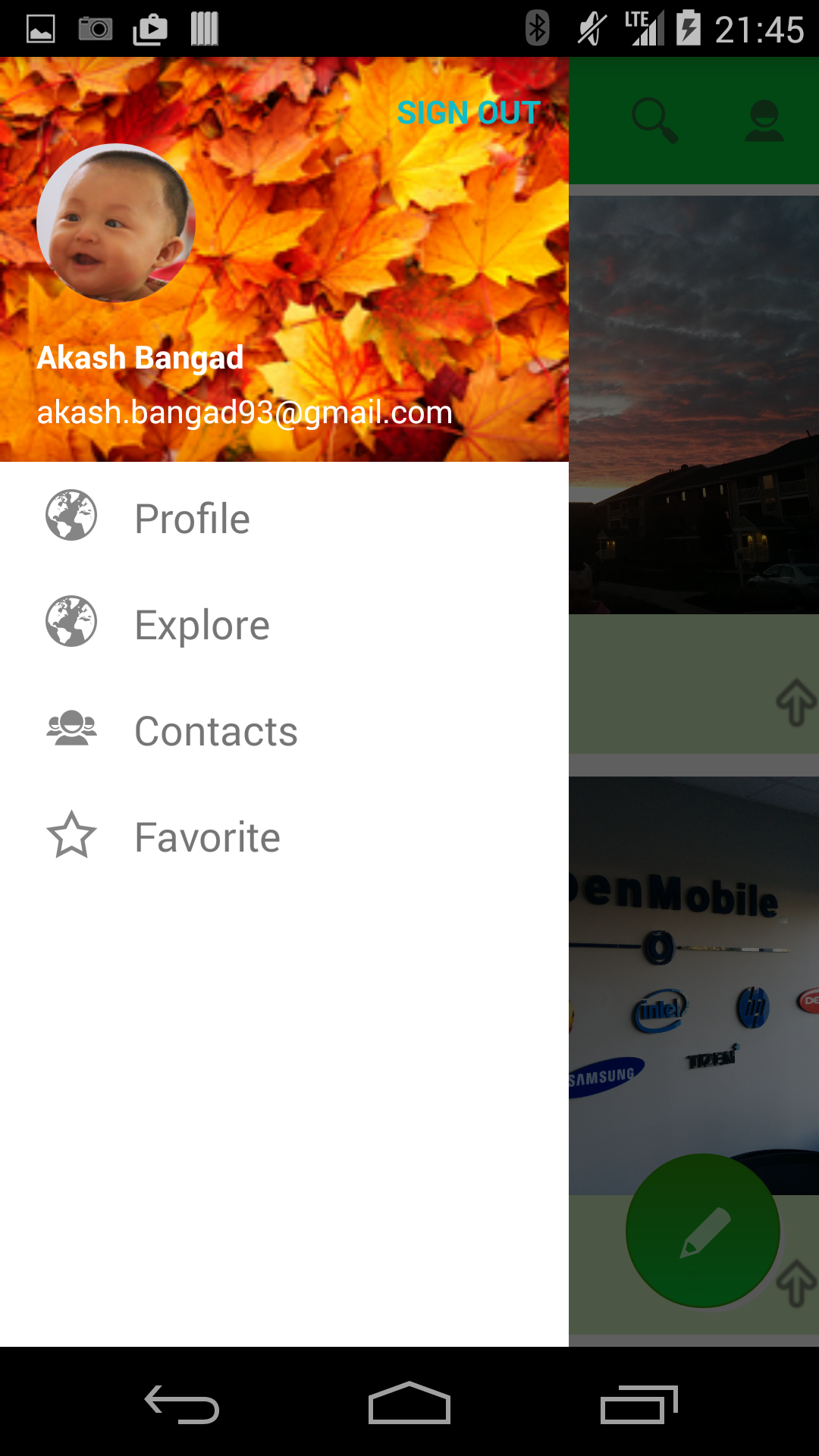Return to the home screen
819x1456 pixels.
coord(409,1404)
